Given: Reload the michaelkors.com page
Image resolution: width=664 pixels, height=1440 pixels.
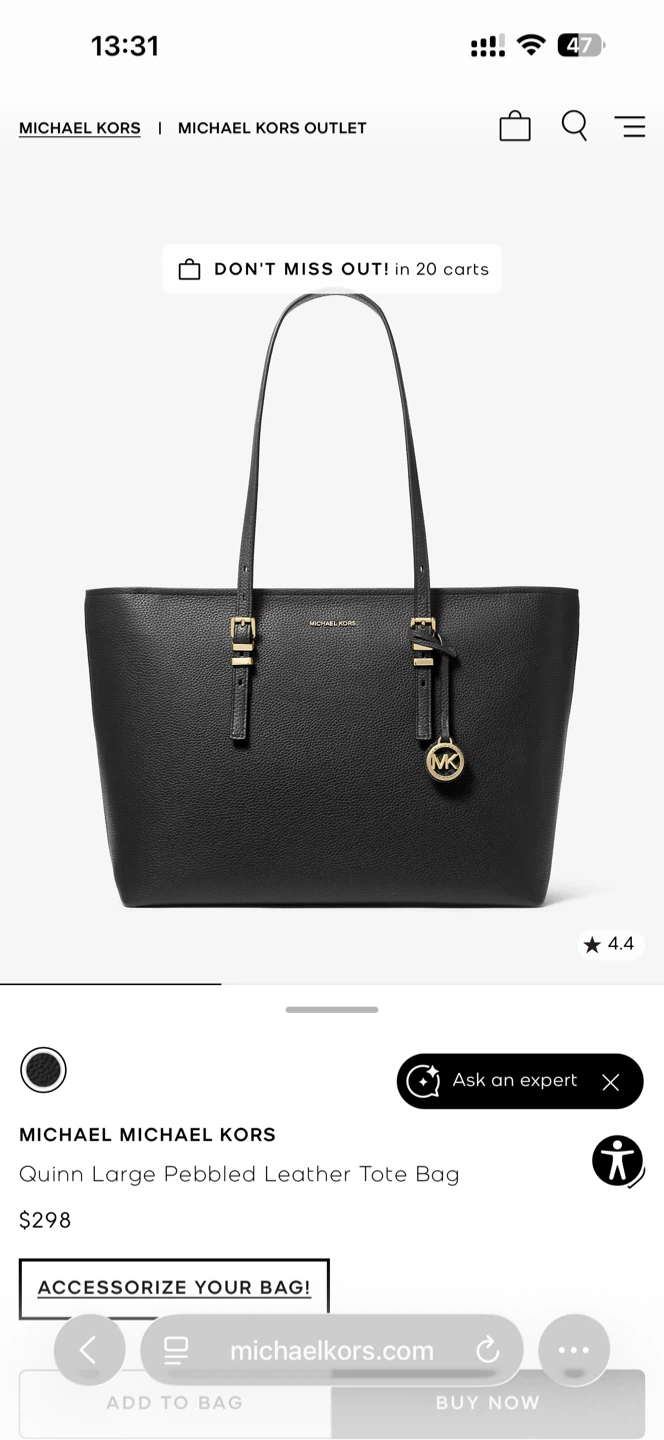Looking at the screenshot, I should [x=487, y=1351].
